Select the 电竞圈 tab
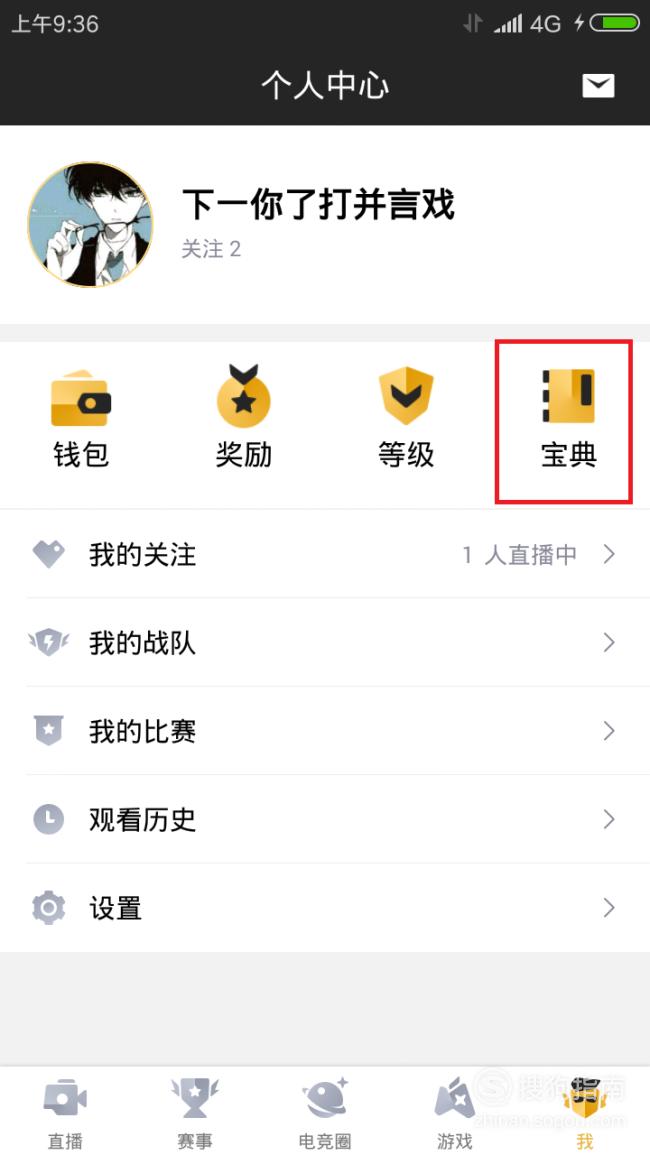Screen dimensions: 650x1155 tap(325, 1112)
